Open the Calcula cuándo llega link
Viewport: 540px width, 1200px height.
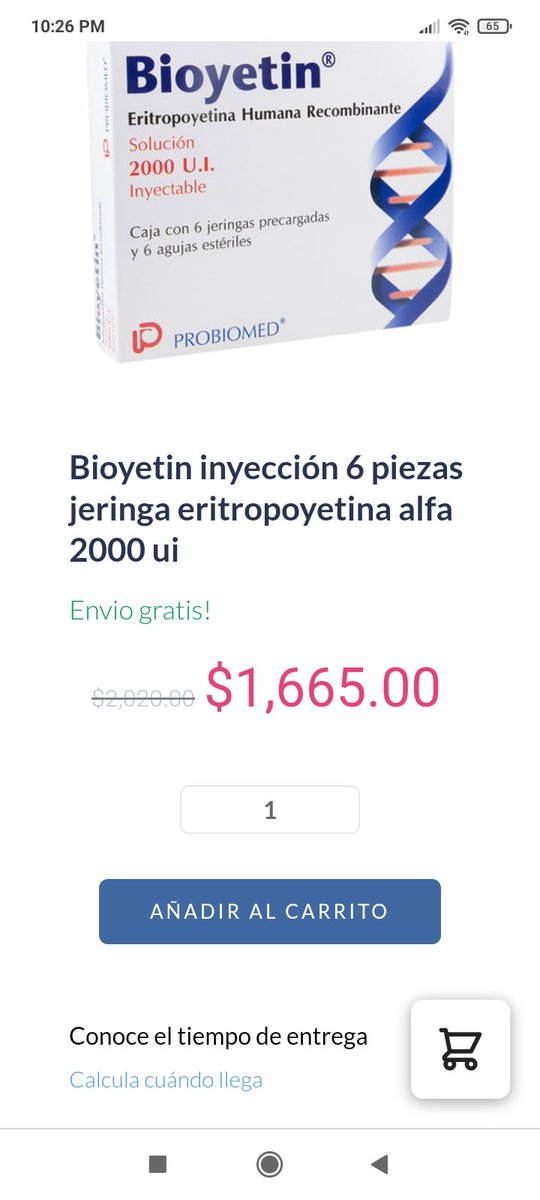coord(166,1080)
